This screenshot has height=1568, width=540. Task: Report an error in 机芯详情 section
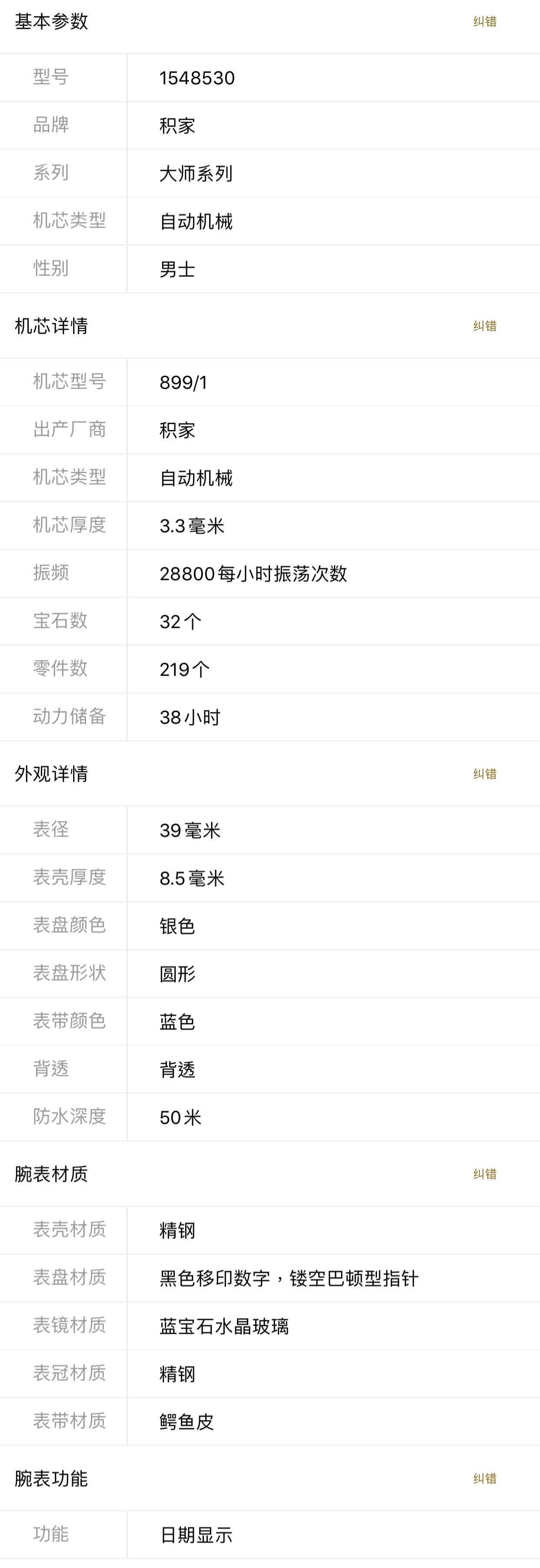click(485, 326)
